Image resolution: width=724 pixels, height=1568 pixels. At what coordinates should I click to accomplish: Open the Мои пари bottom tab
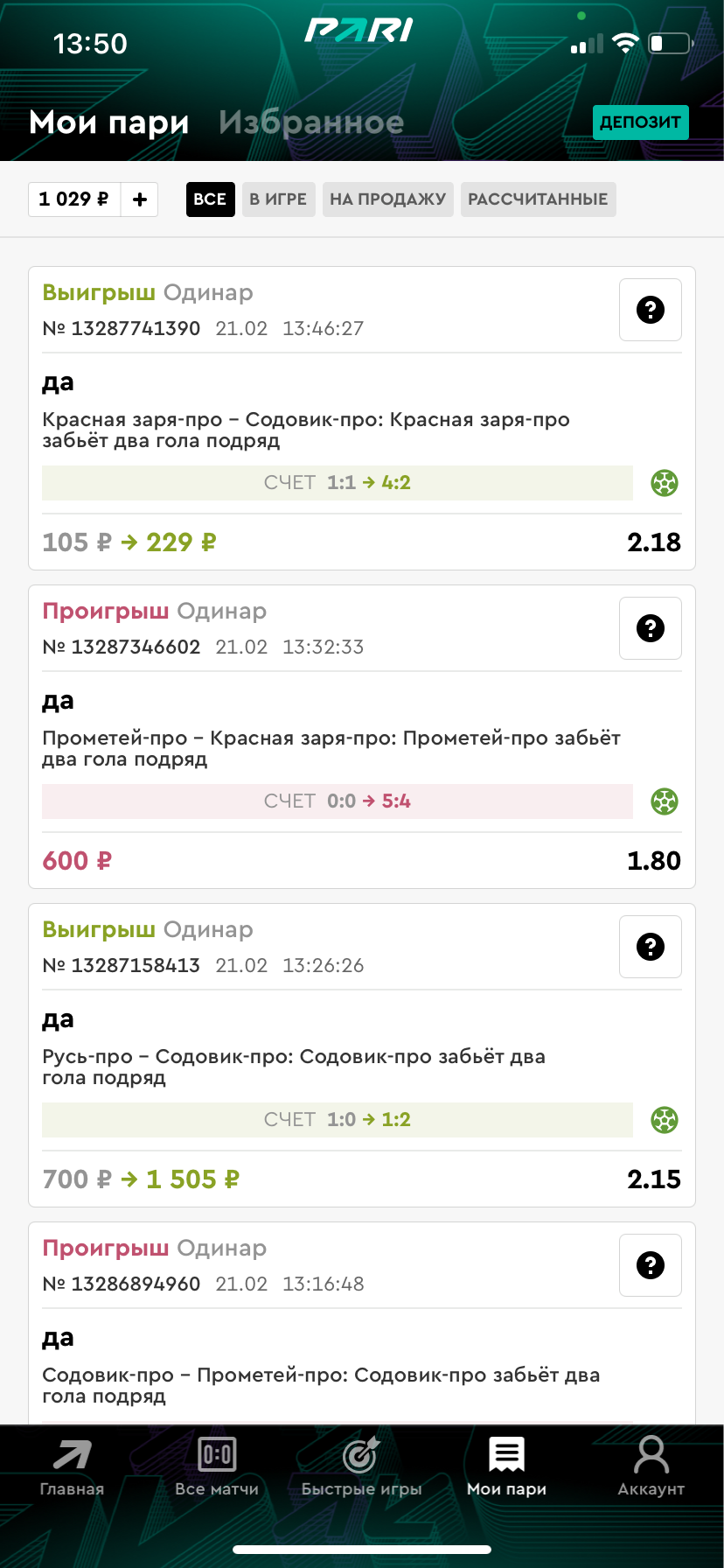[506, 1467]
